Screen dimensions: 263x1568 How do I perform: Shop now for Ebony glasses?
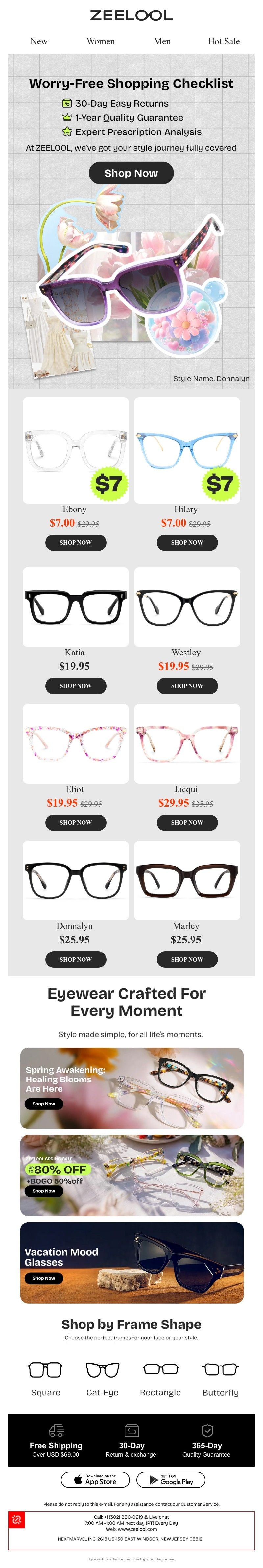(x=76, y=542)
